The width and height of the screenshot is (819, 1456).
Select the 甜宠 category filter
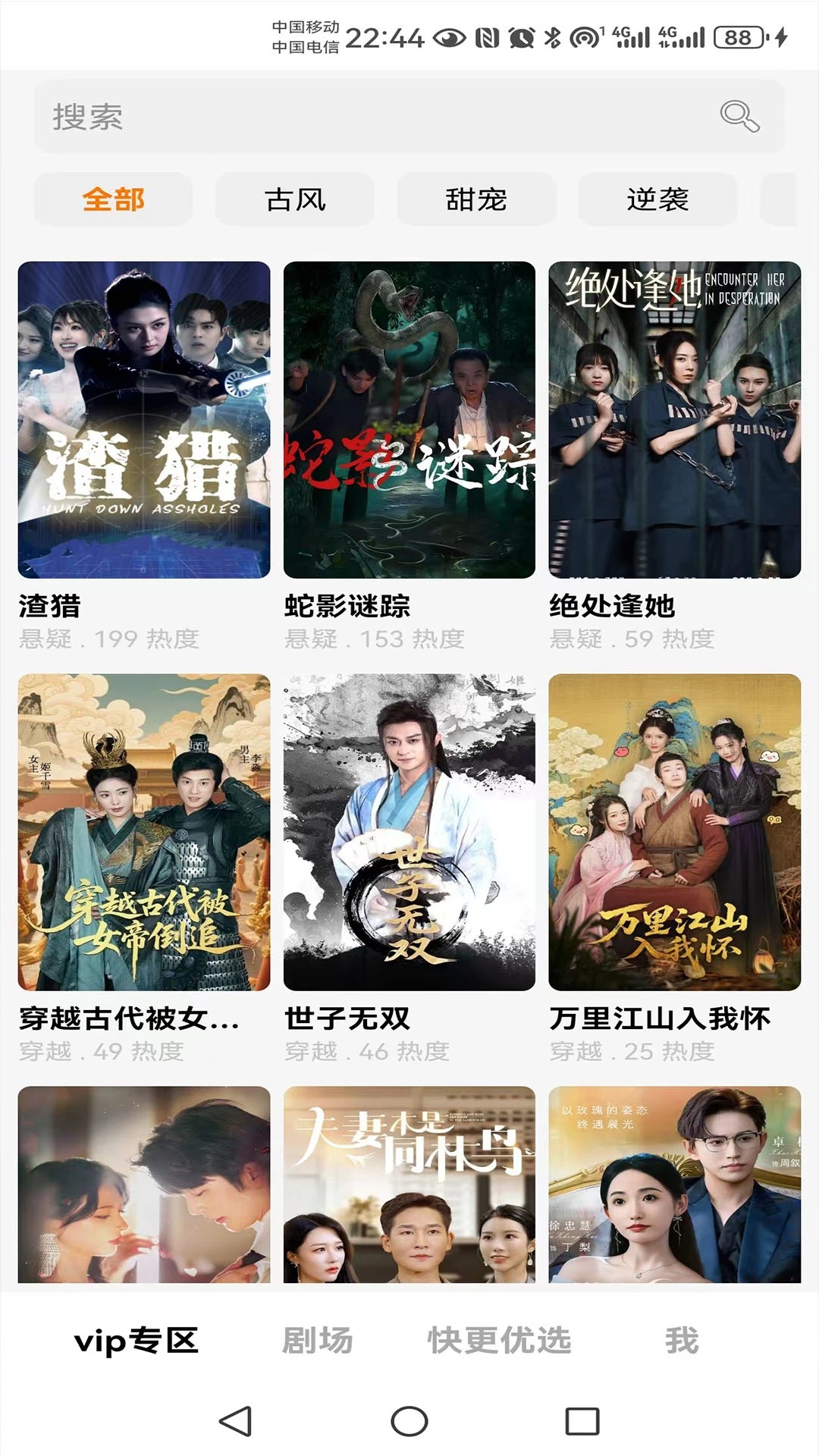pyautogui.click(x=476, y=199)
